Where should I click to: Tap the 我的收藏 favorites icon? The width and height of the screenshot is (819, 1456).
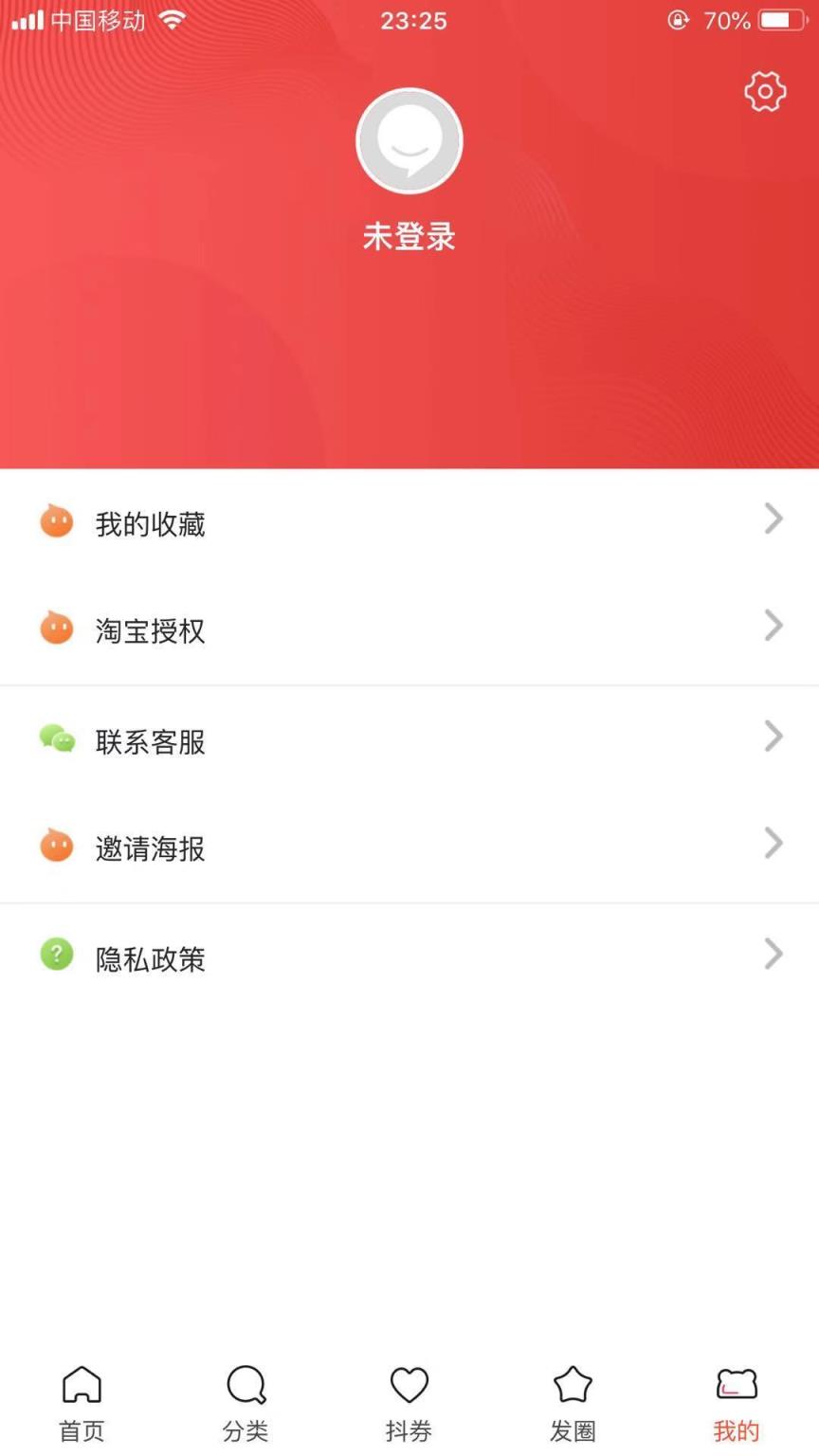56,520
